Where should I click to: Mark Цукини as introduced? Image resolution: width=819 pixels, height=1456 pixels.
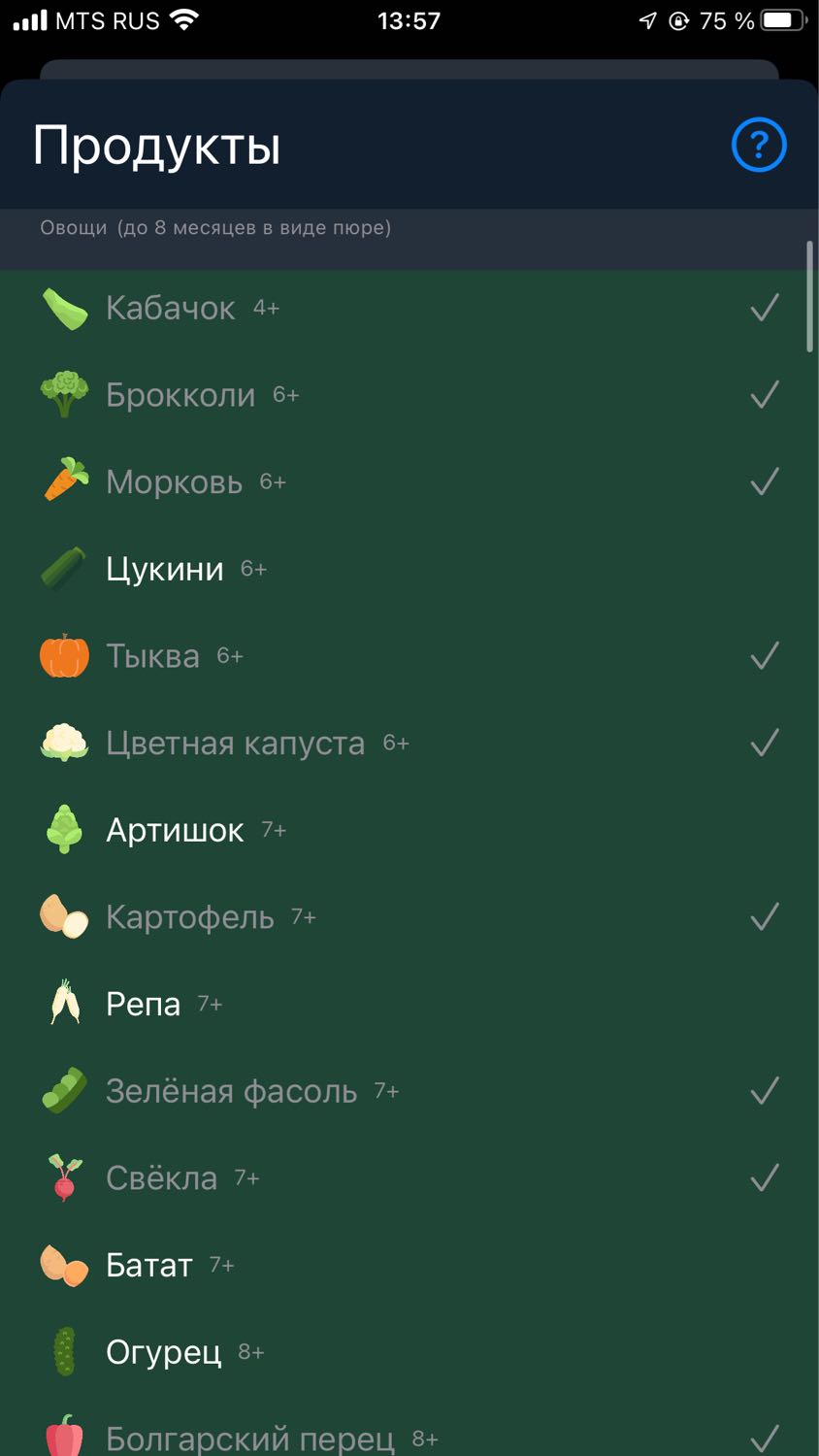click(409, 570)
